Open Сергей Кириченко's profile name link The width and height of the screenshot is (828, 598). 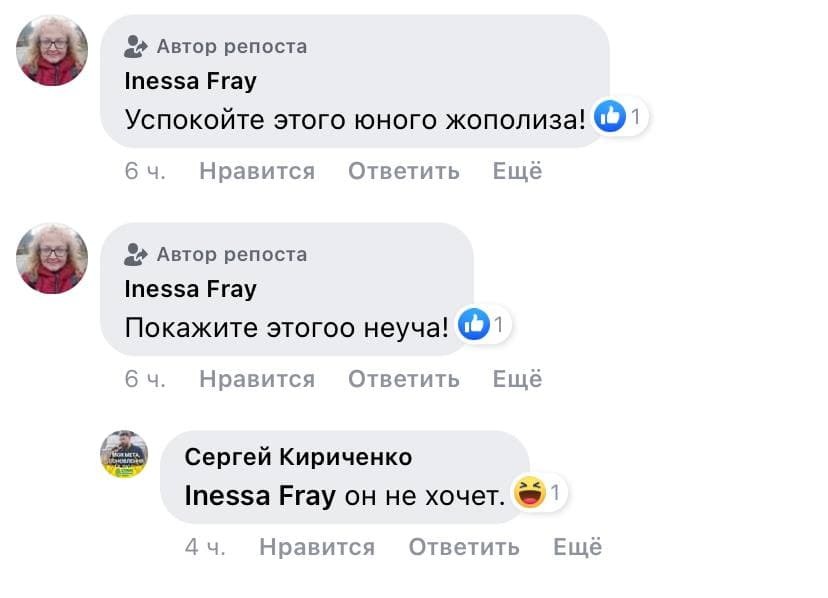[298, 457]
